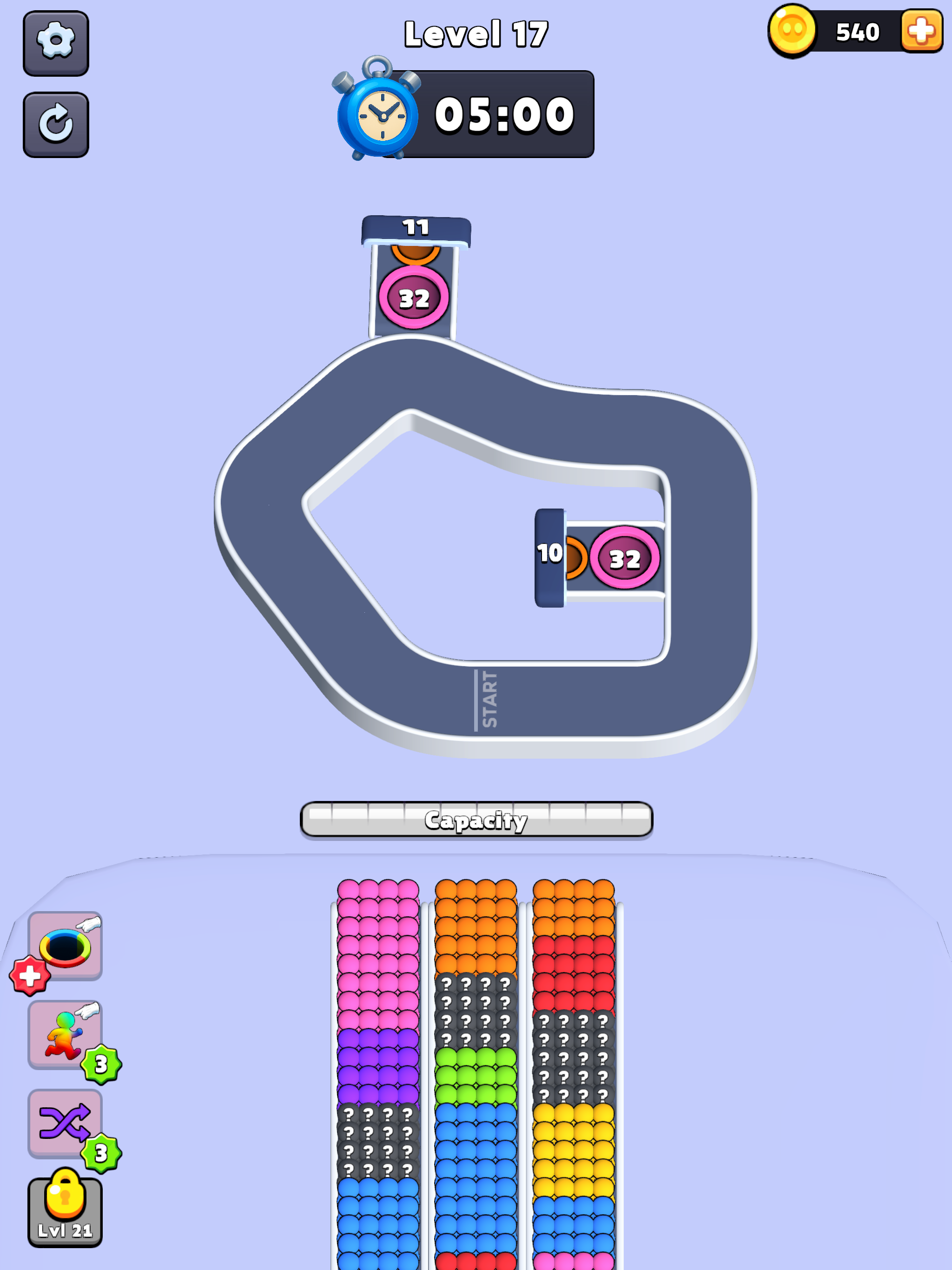Open the settings gear
This screenshot has width=952, height=1270.
[x=56, y=43]
